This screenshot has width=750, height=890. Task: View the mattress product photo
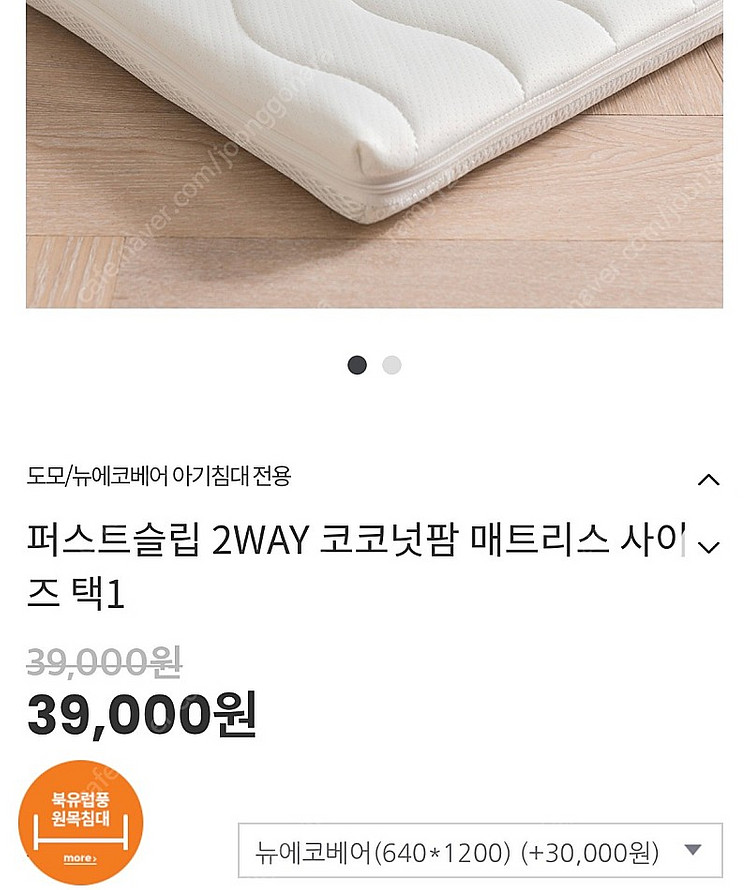(x=374, y=150)
